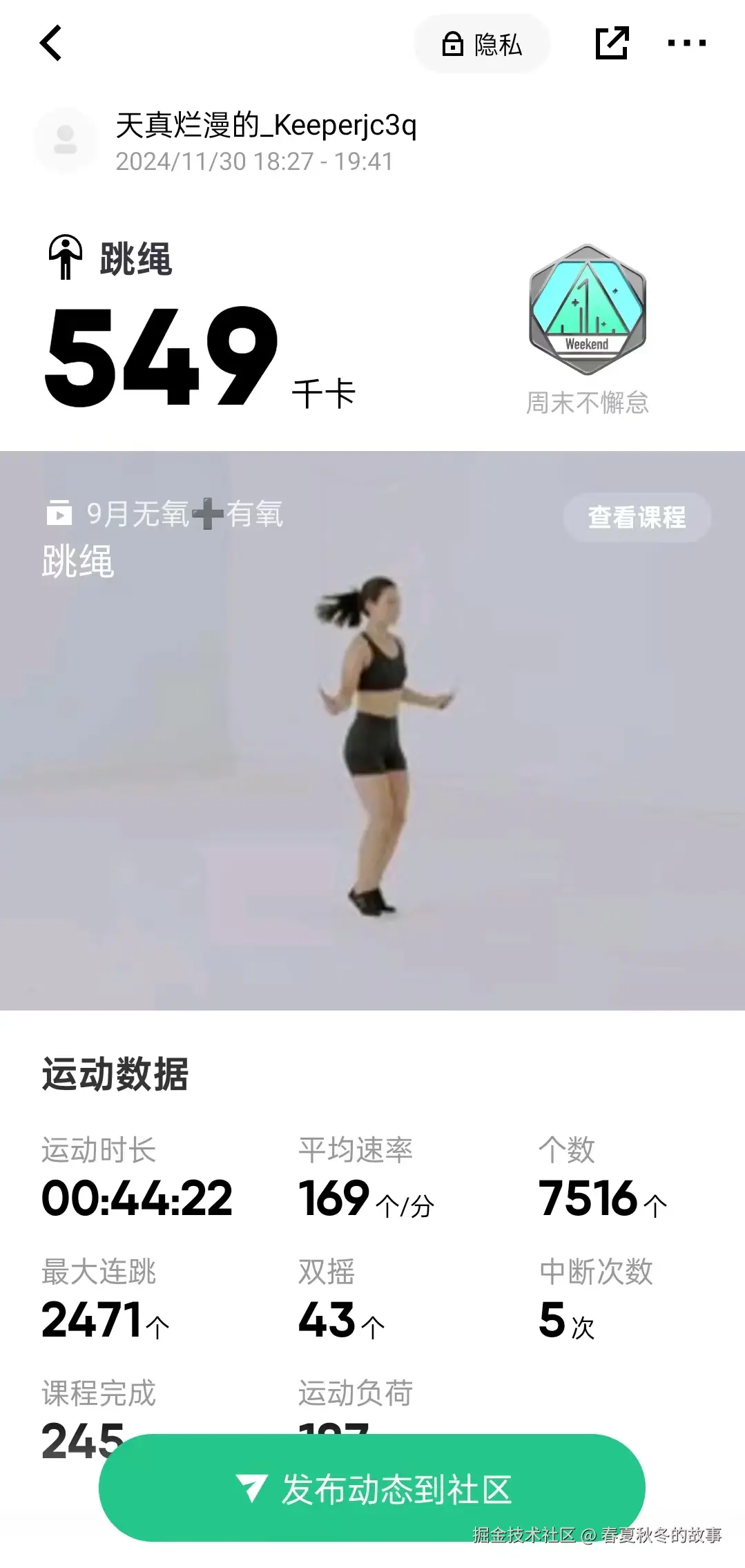745x1568 pixels.
Task: Open 天真烂漫的_Keeperjc3q profile avatar
Action: pos(66,140)
